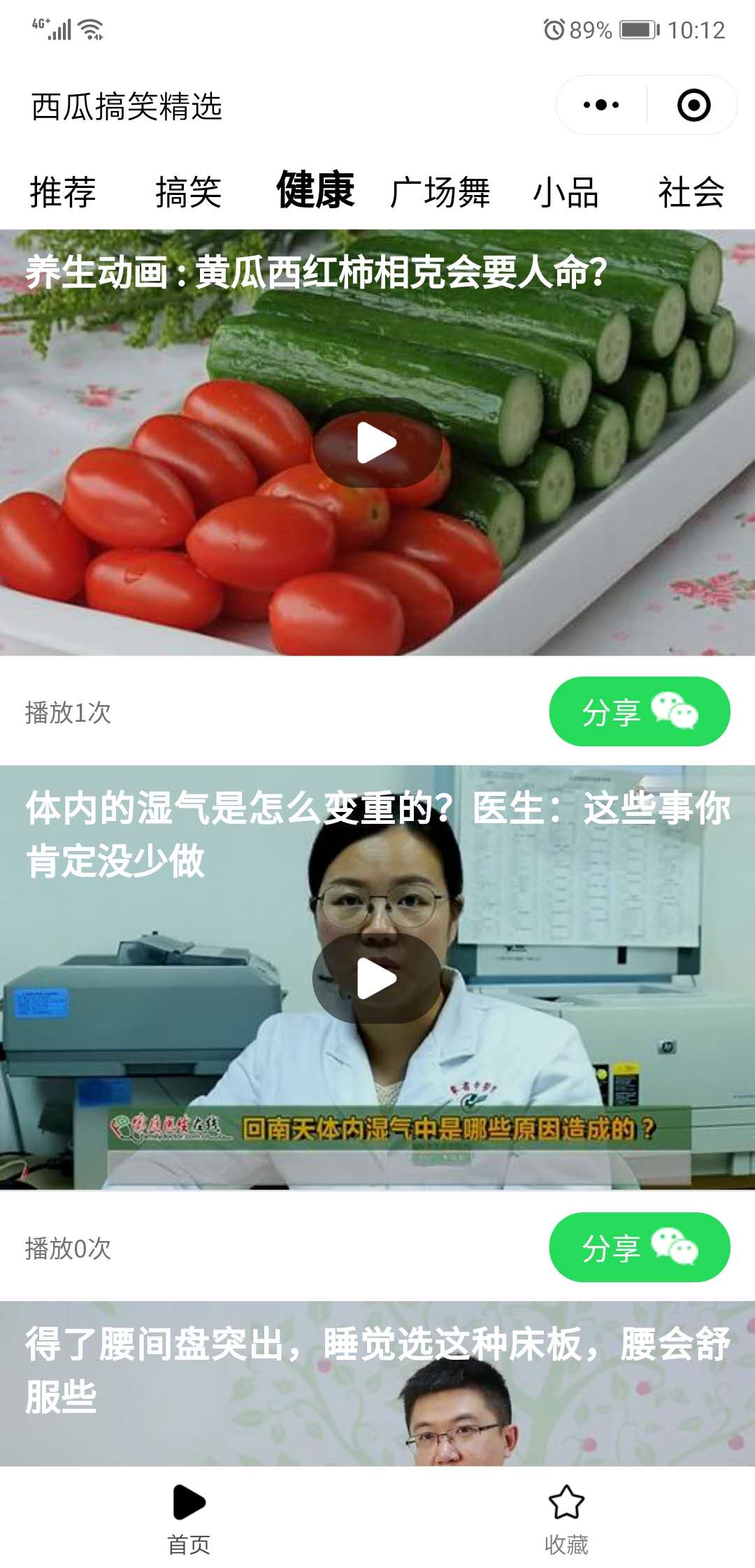Go to the 首页 bottom tab

(x=189, y=1518)
